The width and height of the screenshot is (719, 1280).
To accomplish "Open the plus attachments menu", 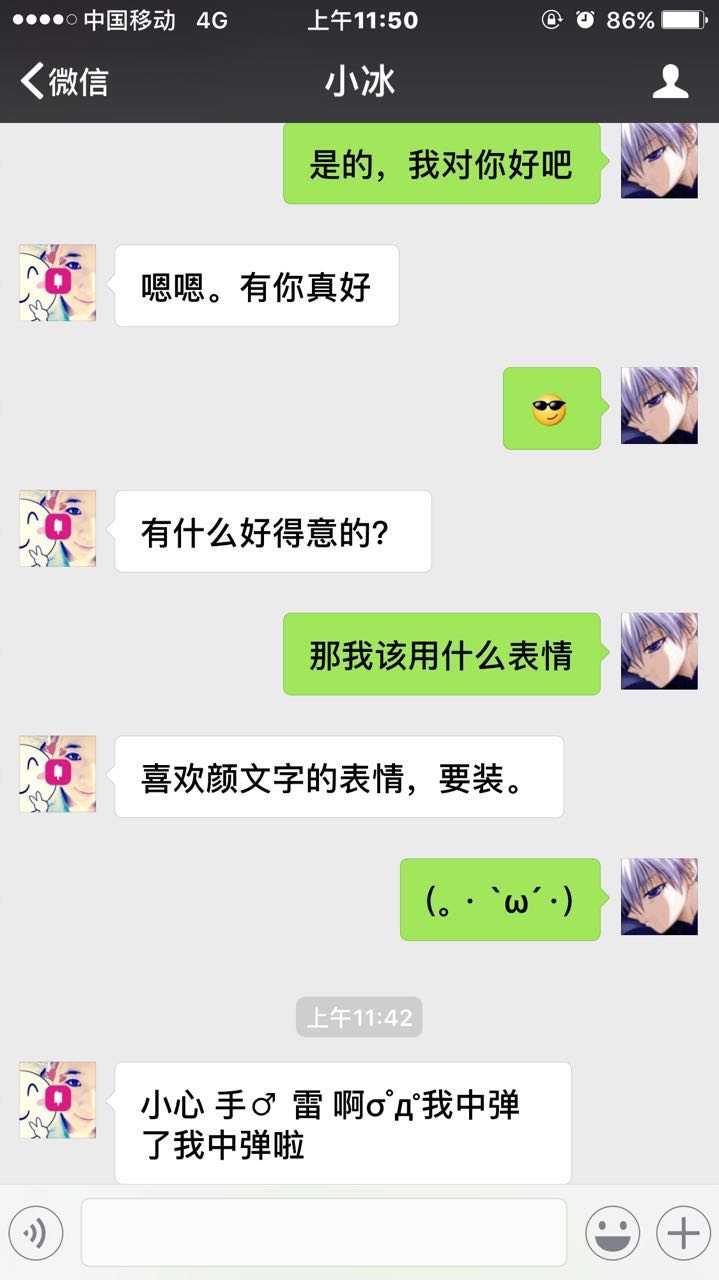I will point(683,1233).
